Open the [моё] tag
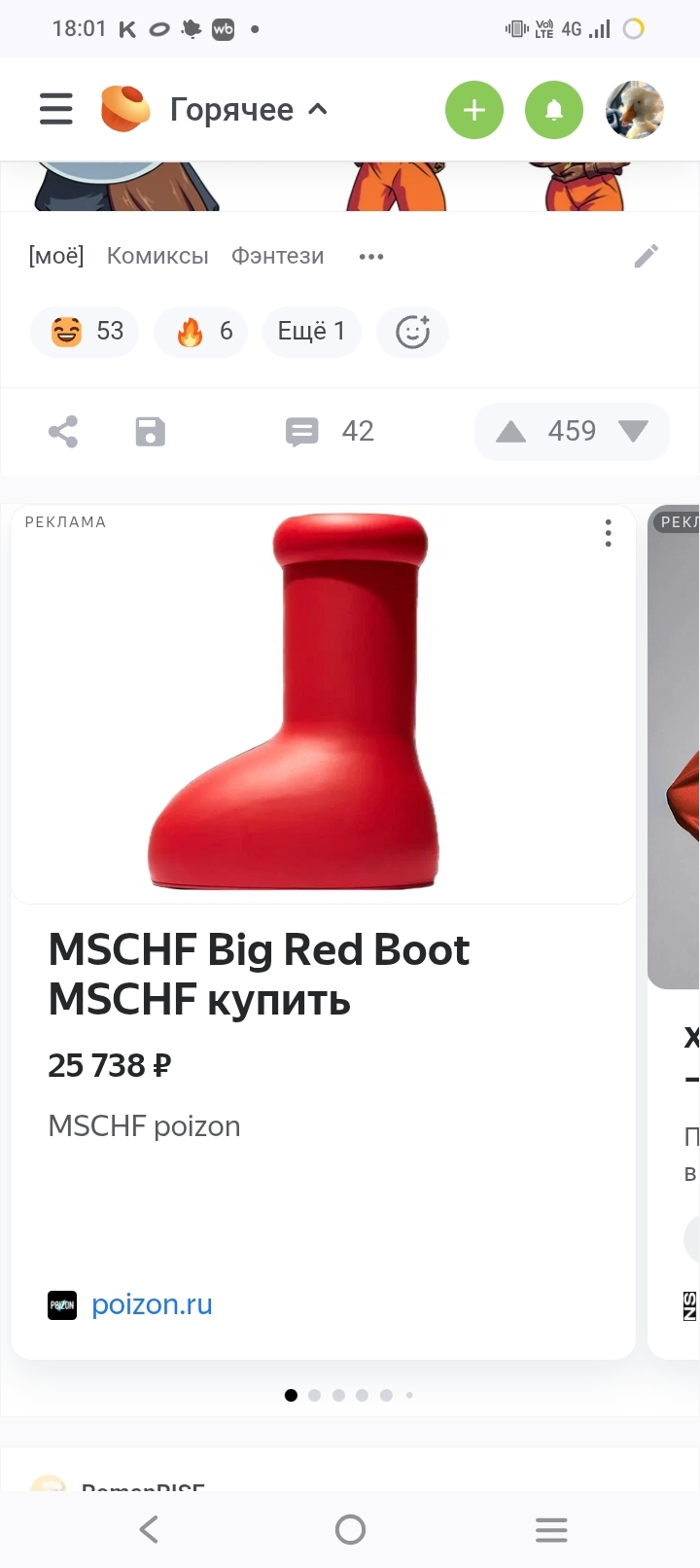The width and height of the screenshot is (700, 1568). tap(56, 256)
